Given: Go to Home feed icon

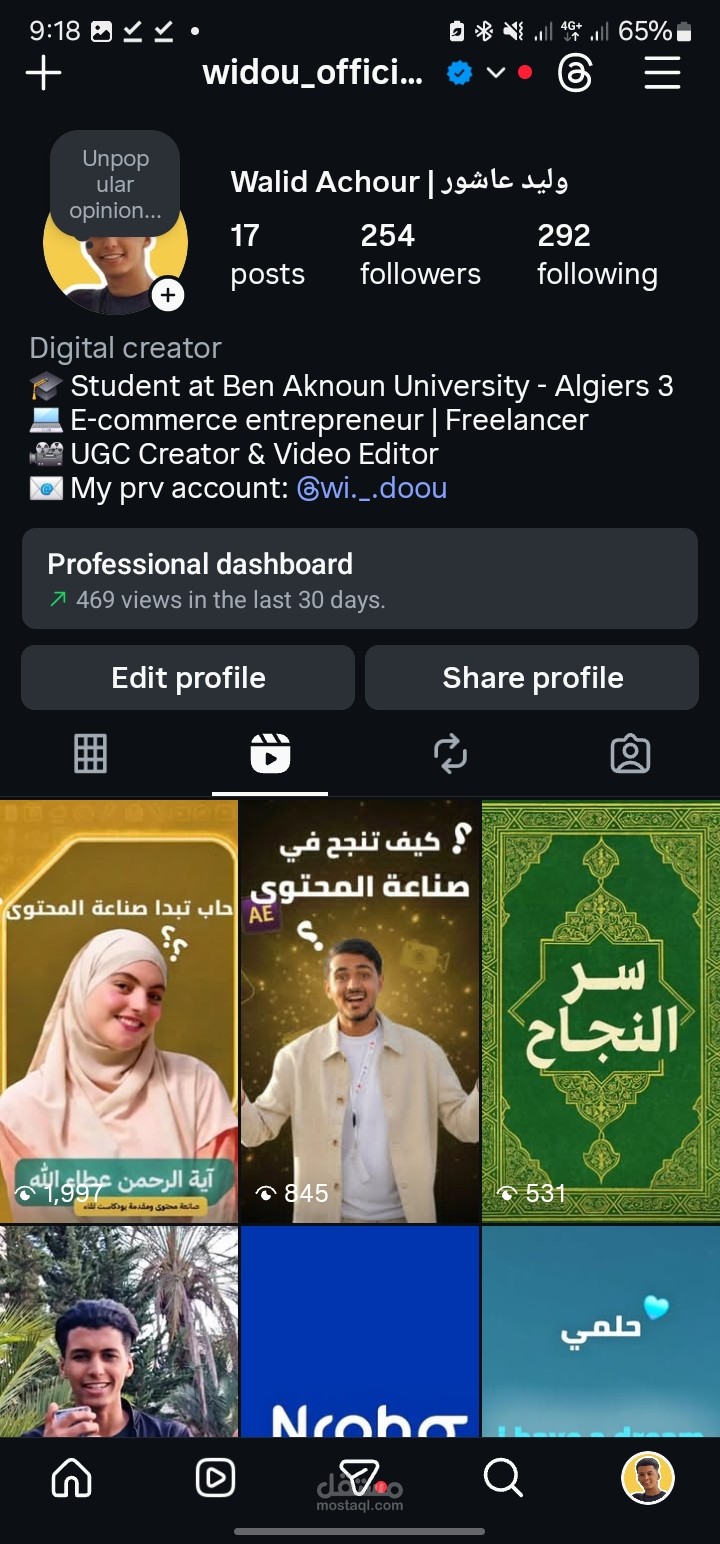Looking at the screenshot, I should point(70,1478).
